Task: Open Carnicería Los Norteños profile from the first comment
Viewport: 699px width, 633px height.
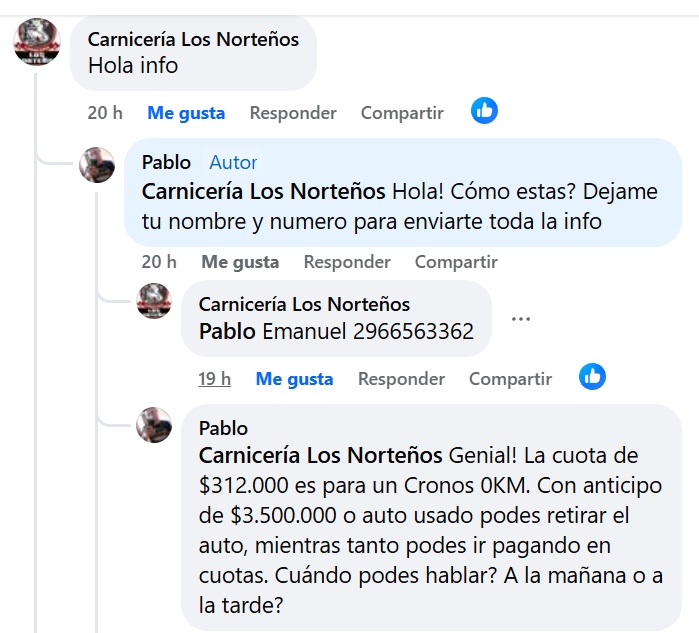Action: tap(193, 39)
